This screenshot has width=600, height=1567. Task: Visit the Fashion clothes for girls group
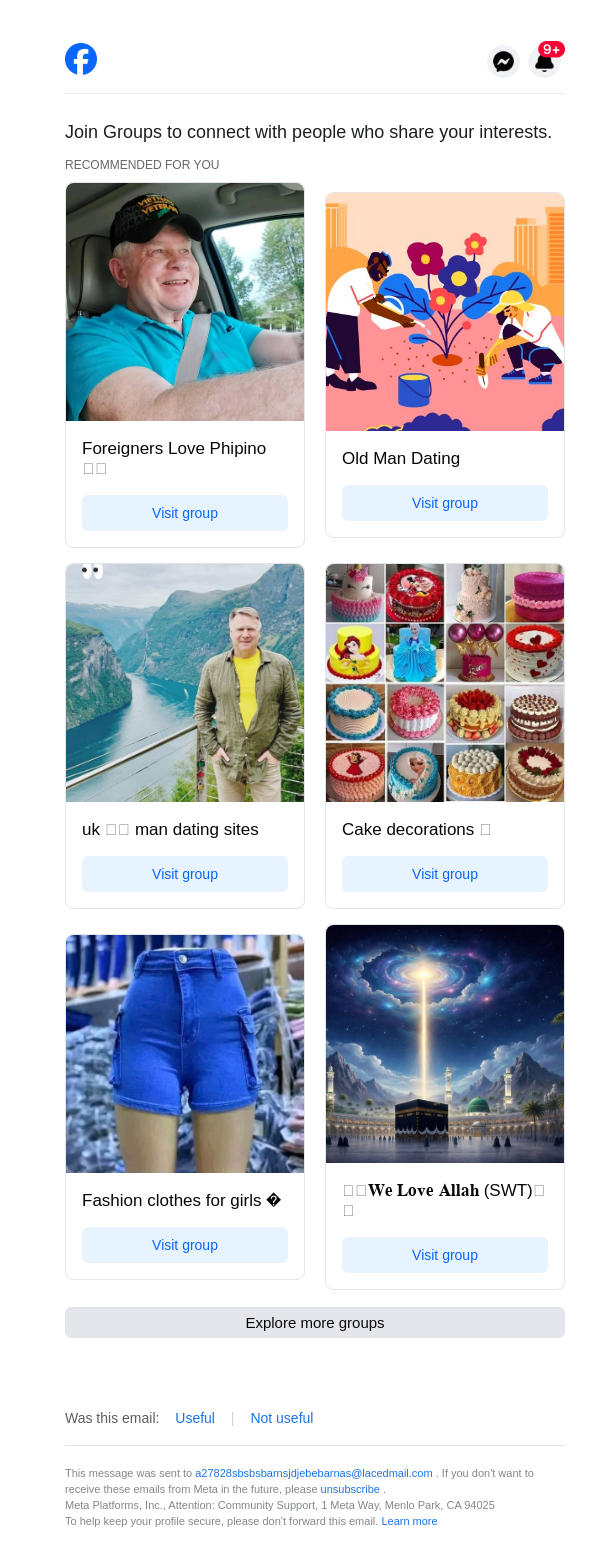tap(185, 1245)
